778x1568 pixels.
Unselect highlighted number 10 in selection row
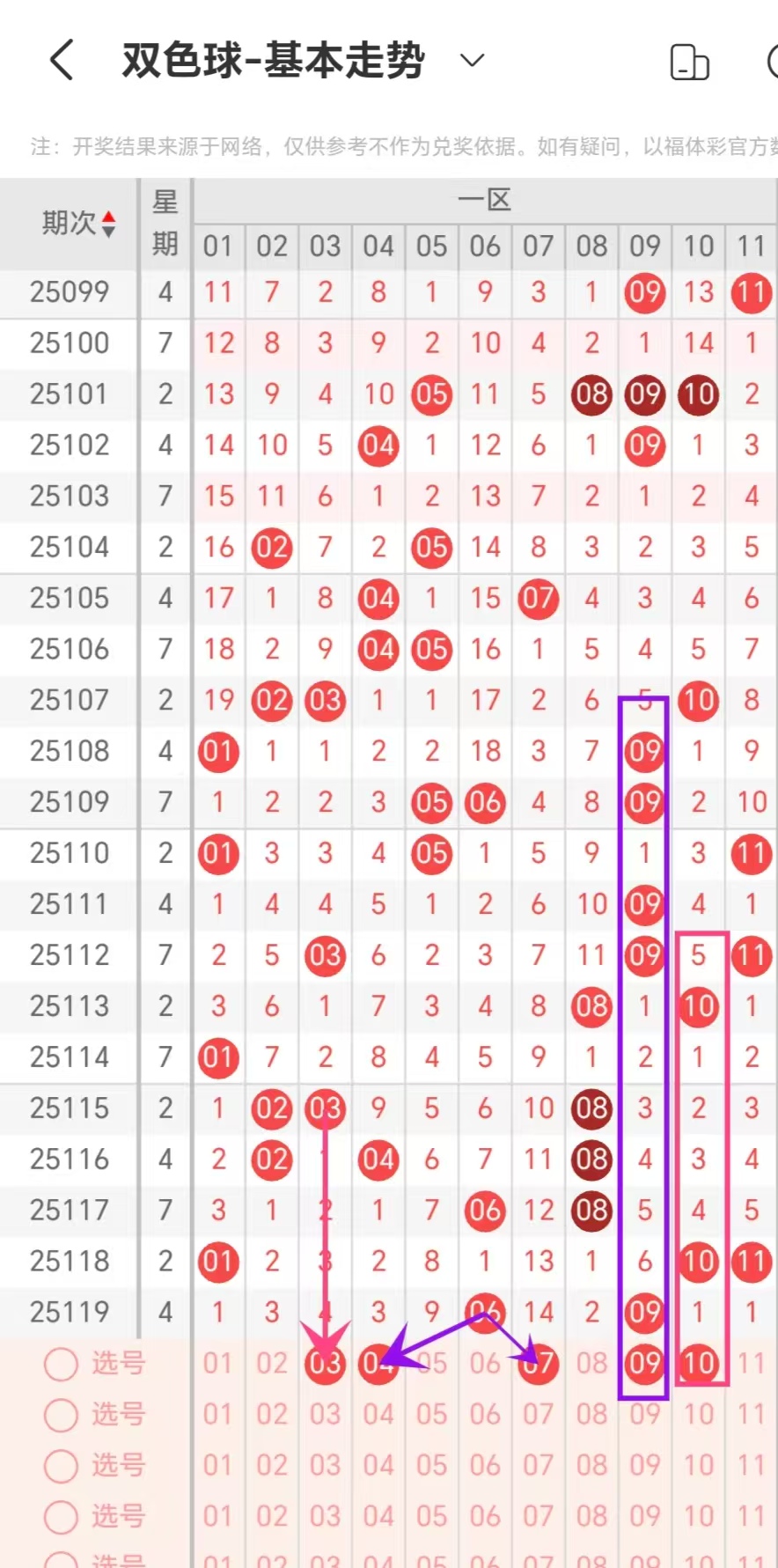699,1364
